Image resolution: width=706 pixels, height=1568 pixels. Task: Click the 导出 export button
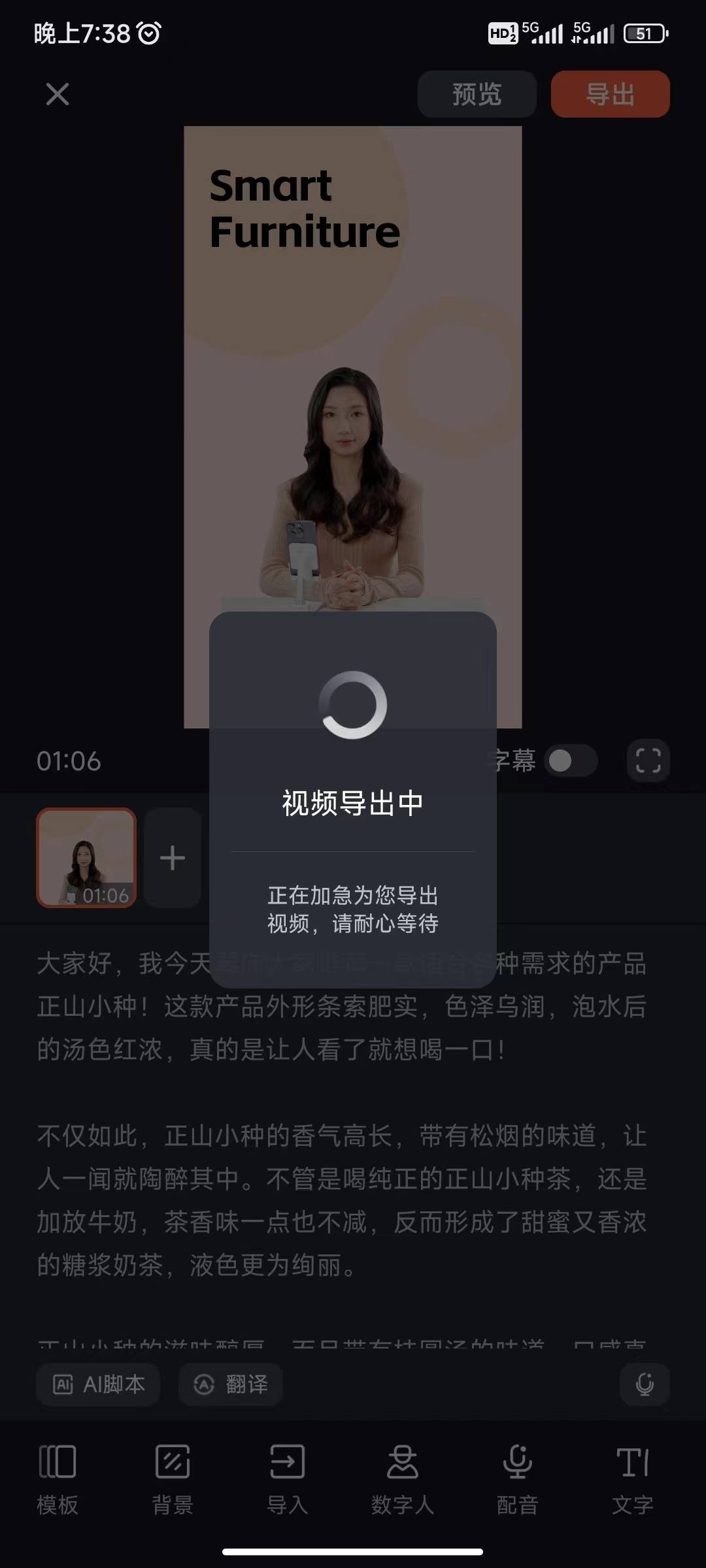(x=609, y=95)
